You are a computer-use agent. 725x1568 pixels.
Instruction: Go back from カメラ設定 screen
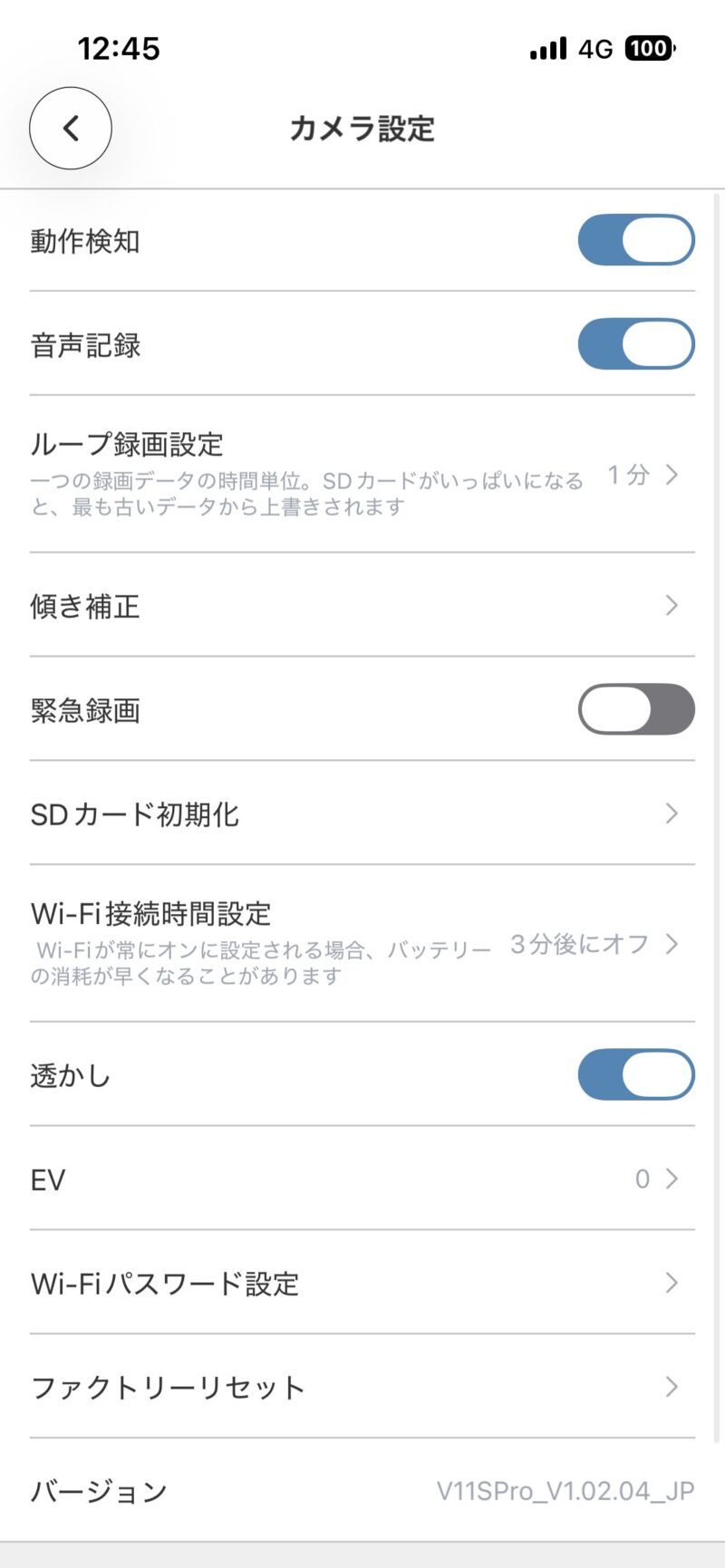pos(71,128)
